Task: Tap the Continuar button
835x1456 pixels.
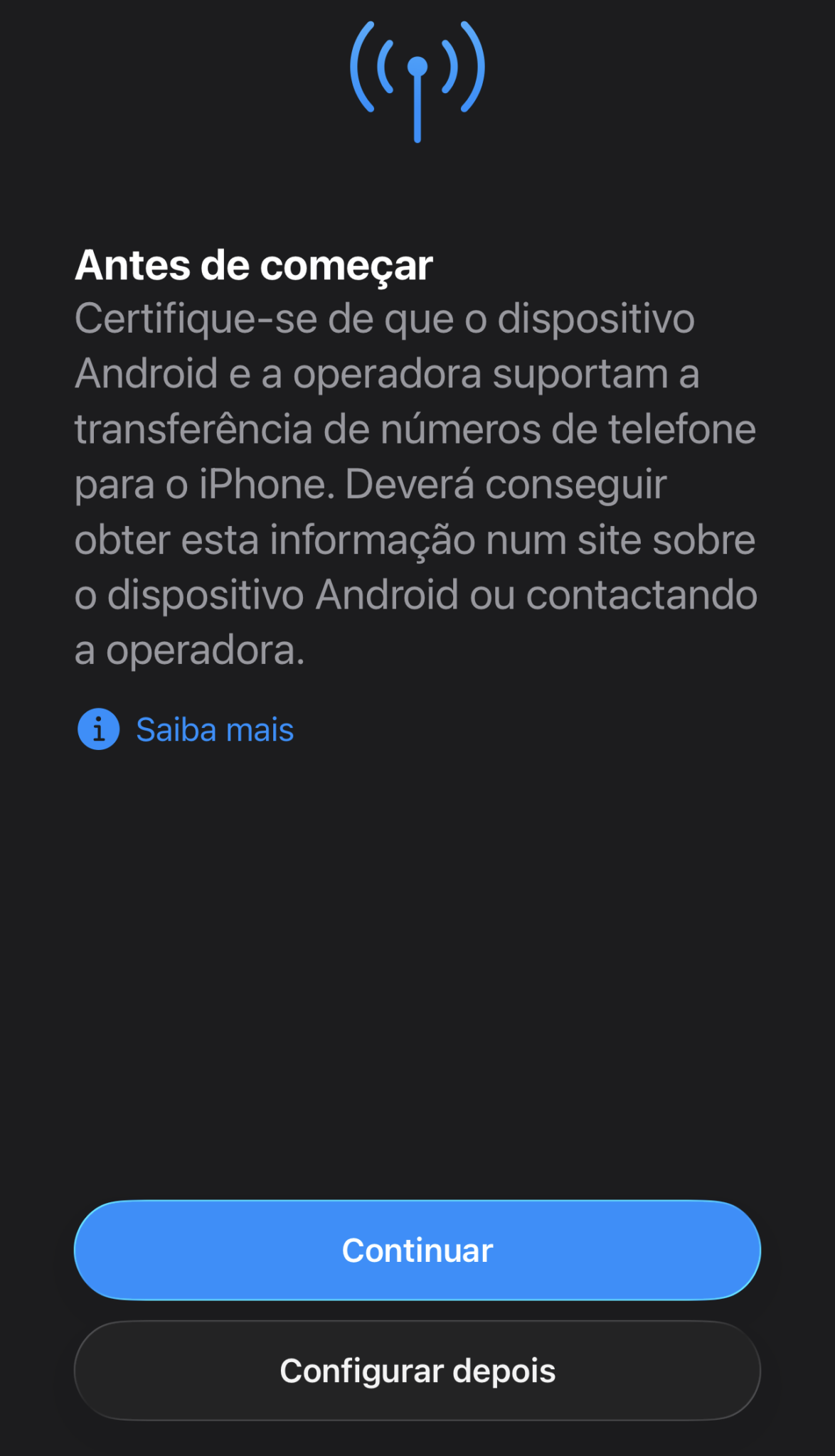Action: (x=418, y=1251)
